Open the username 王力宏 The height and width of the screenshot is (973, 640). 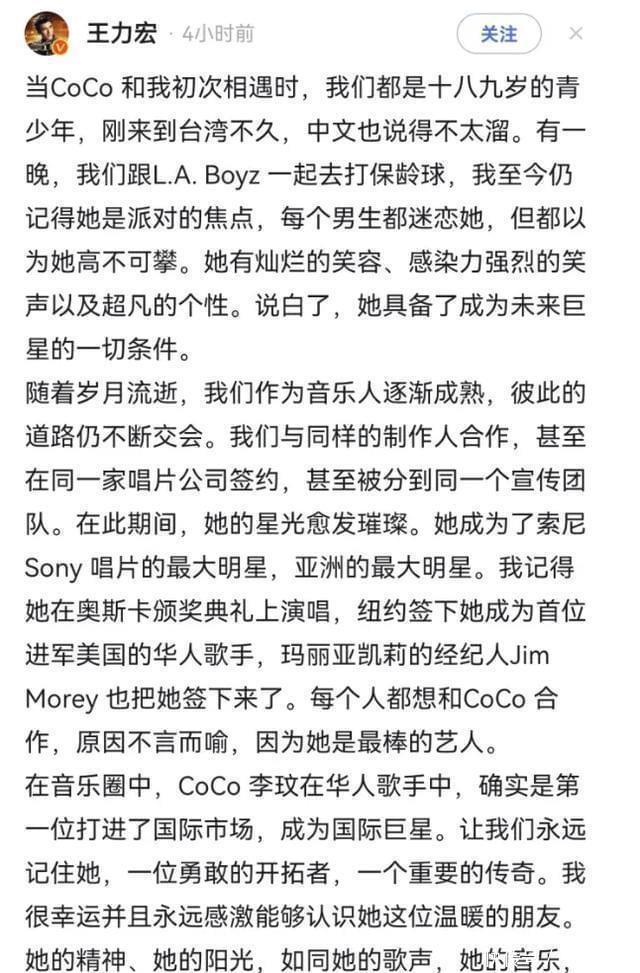click(x=121, y=33)
